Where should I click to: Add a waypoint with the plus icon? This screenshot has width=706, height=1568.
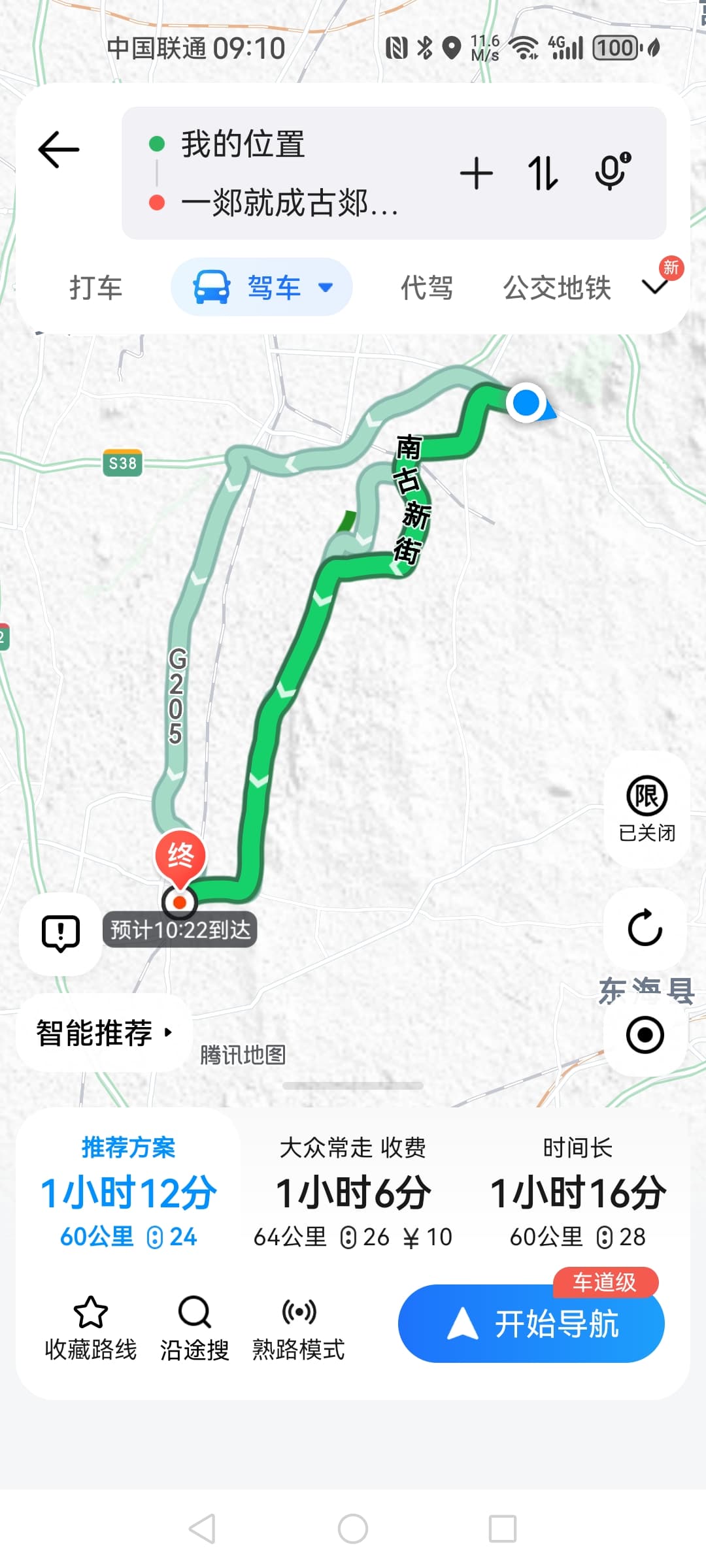point(476,174)
